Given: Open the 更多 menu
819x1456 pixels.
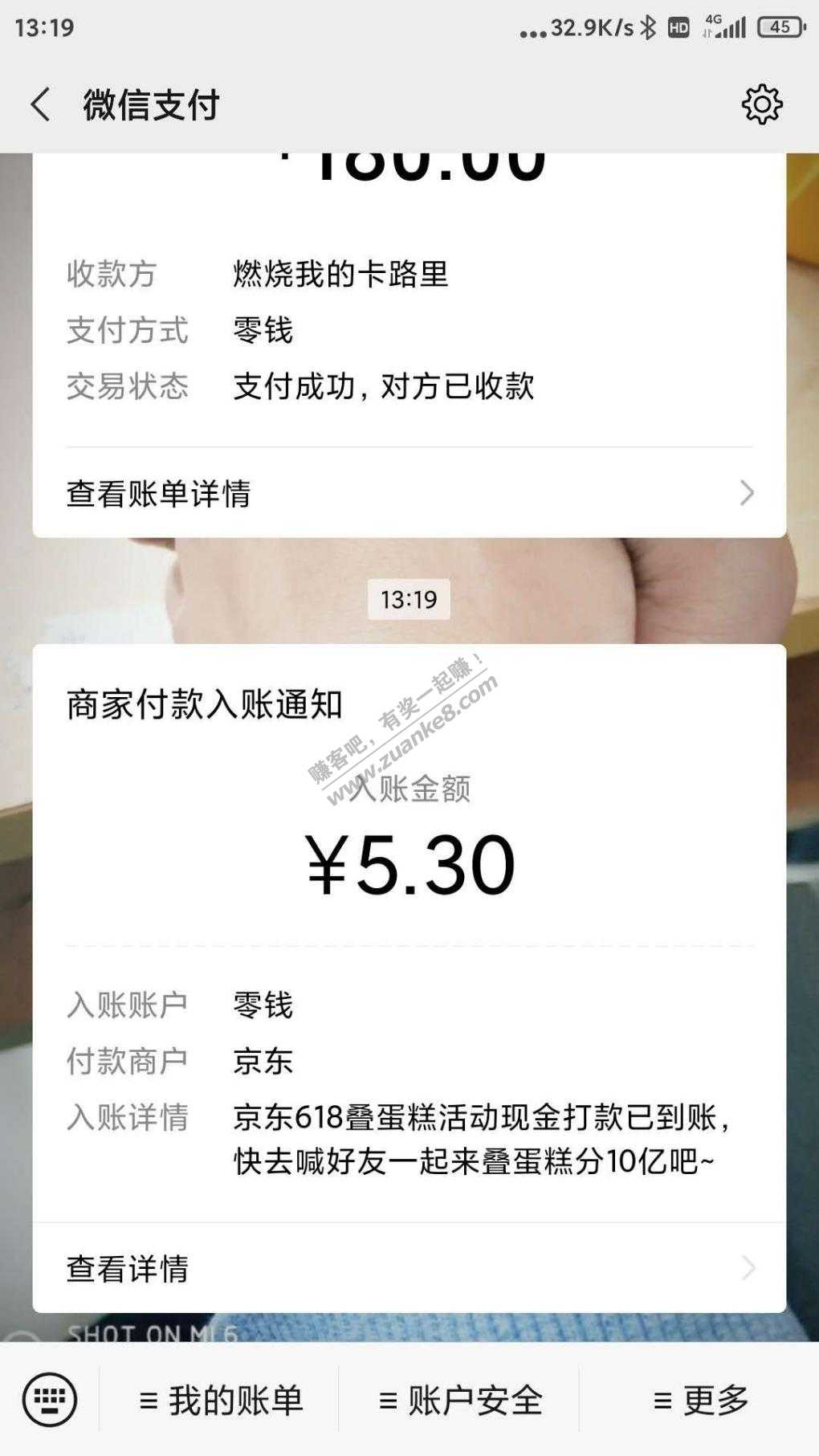Looking at the screenshot, I should click(x=700, y=1401).
